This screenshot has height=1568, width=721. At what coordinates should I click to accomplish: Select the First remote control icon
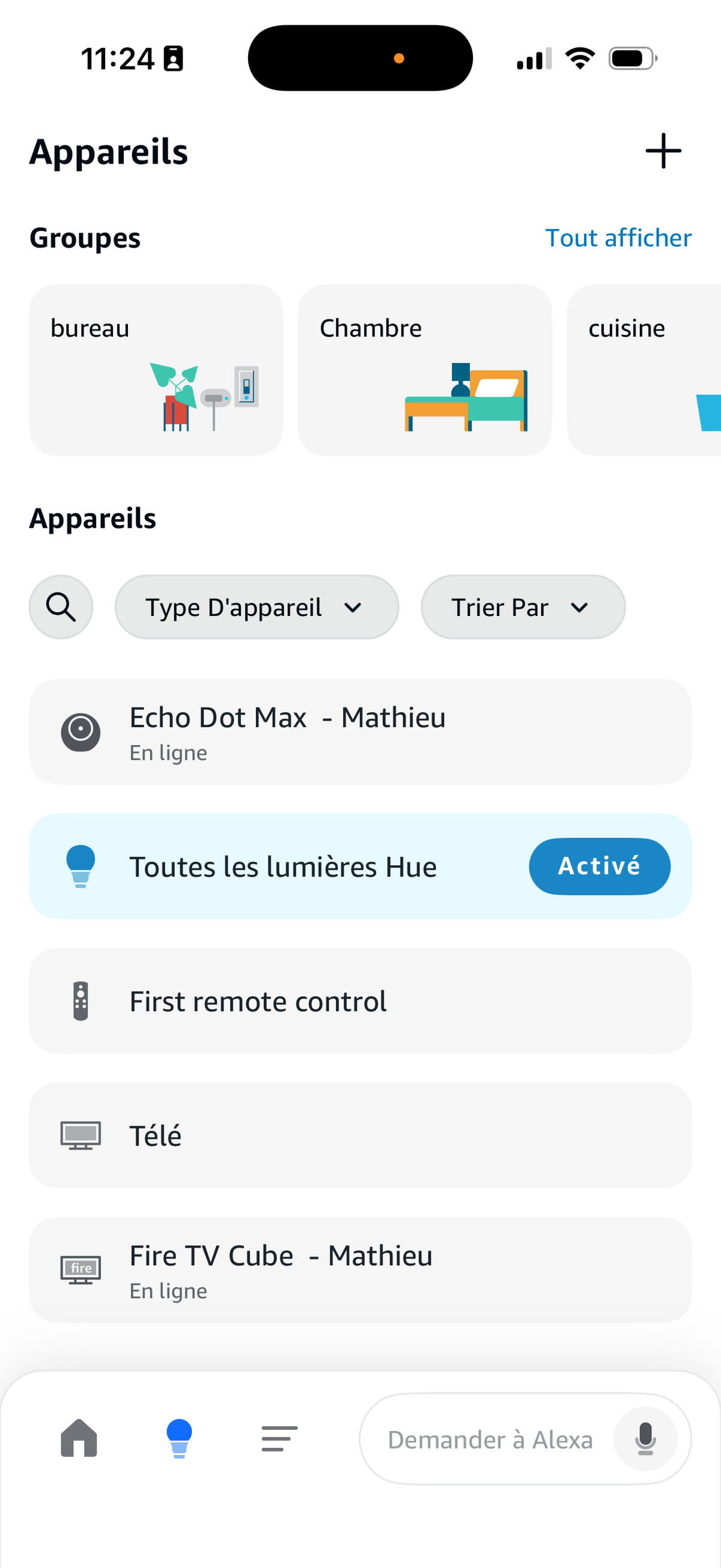80,1001
